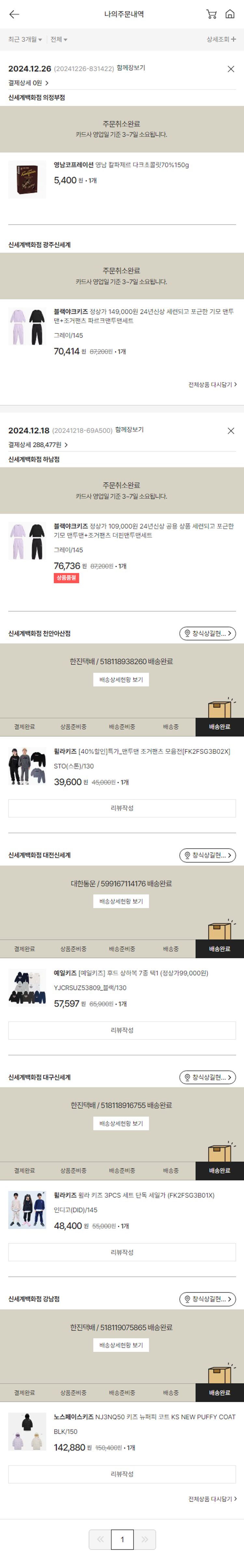
Task: Open 결제상세 0원 payment details
Action: [28, 83]
